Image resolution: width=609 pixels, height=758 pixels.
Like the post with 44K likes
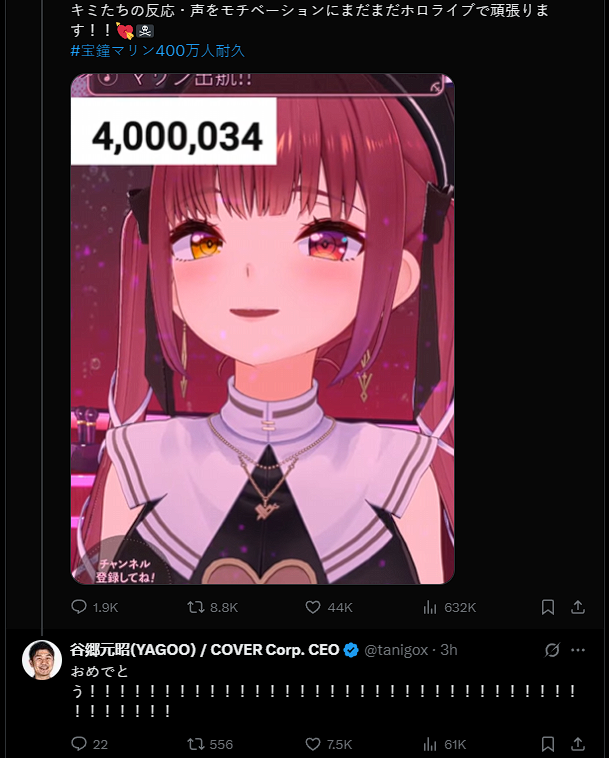coord(312,607)
